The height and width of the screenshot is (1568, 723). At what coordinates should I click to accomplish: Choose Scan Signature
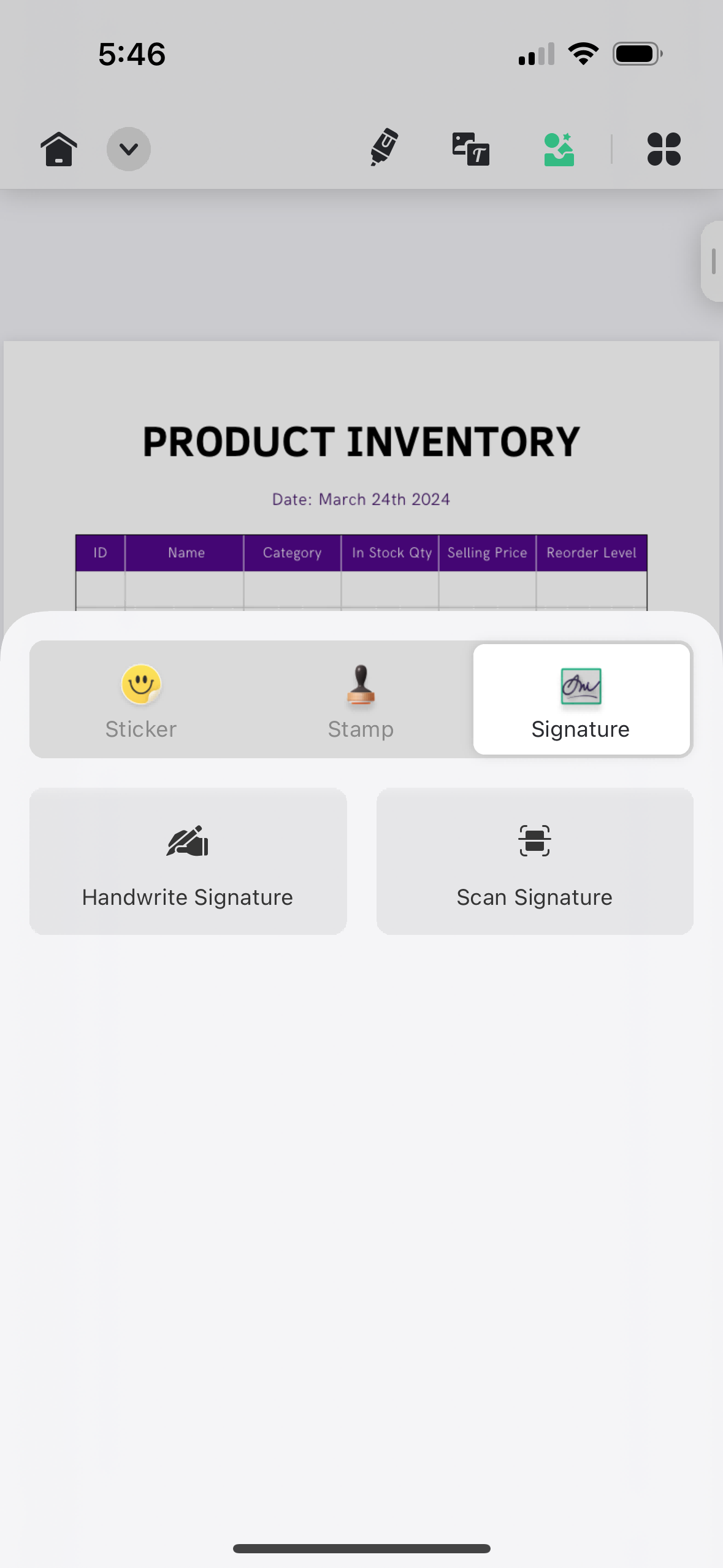coord(535,861)
